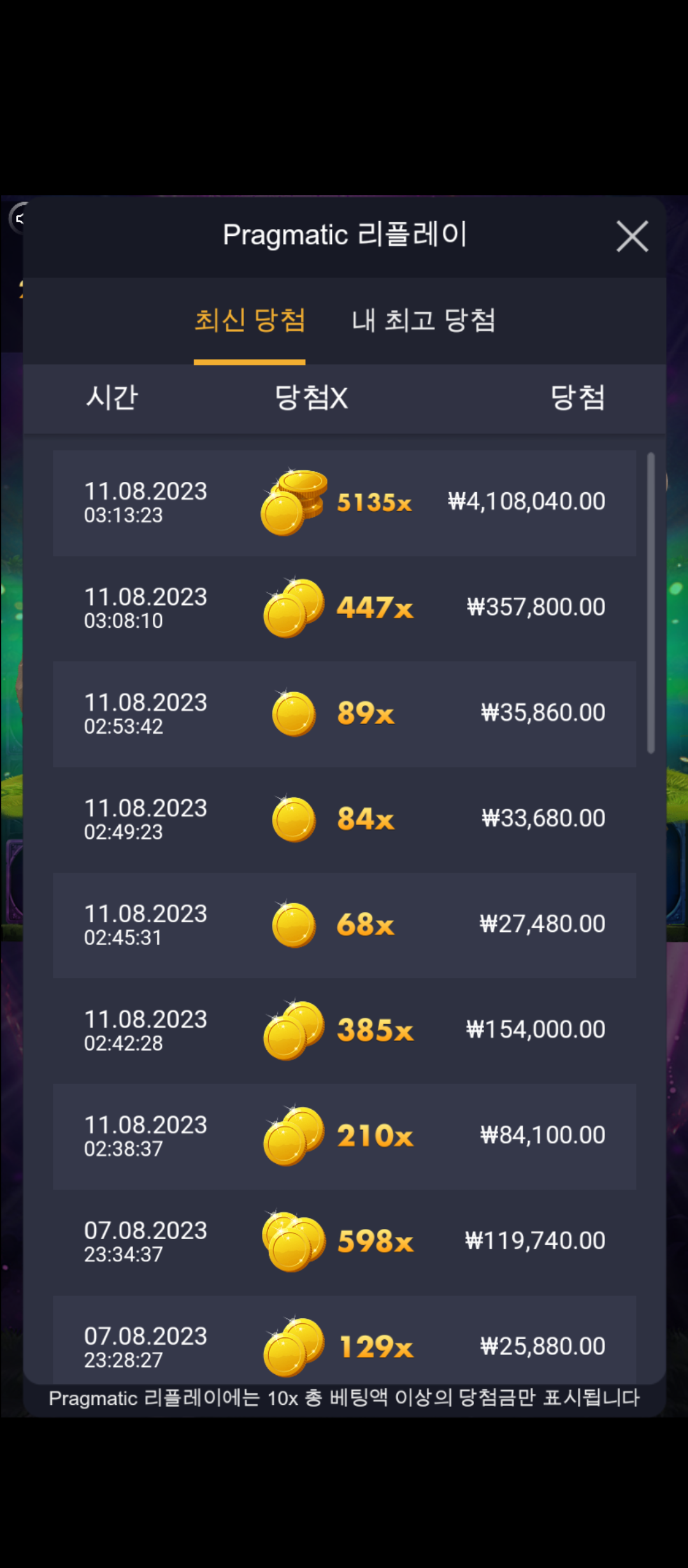Open the 5135x win replay
This screenshot has width=688, height=1568.
point(344,503)
